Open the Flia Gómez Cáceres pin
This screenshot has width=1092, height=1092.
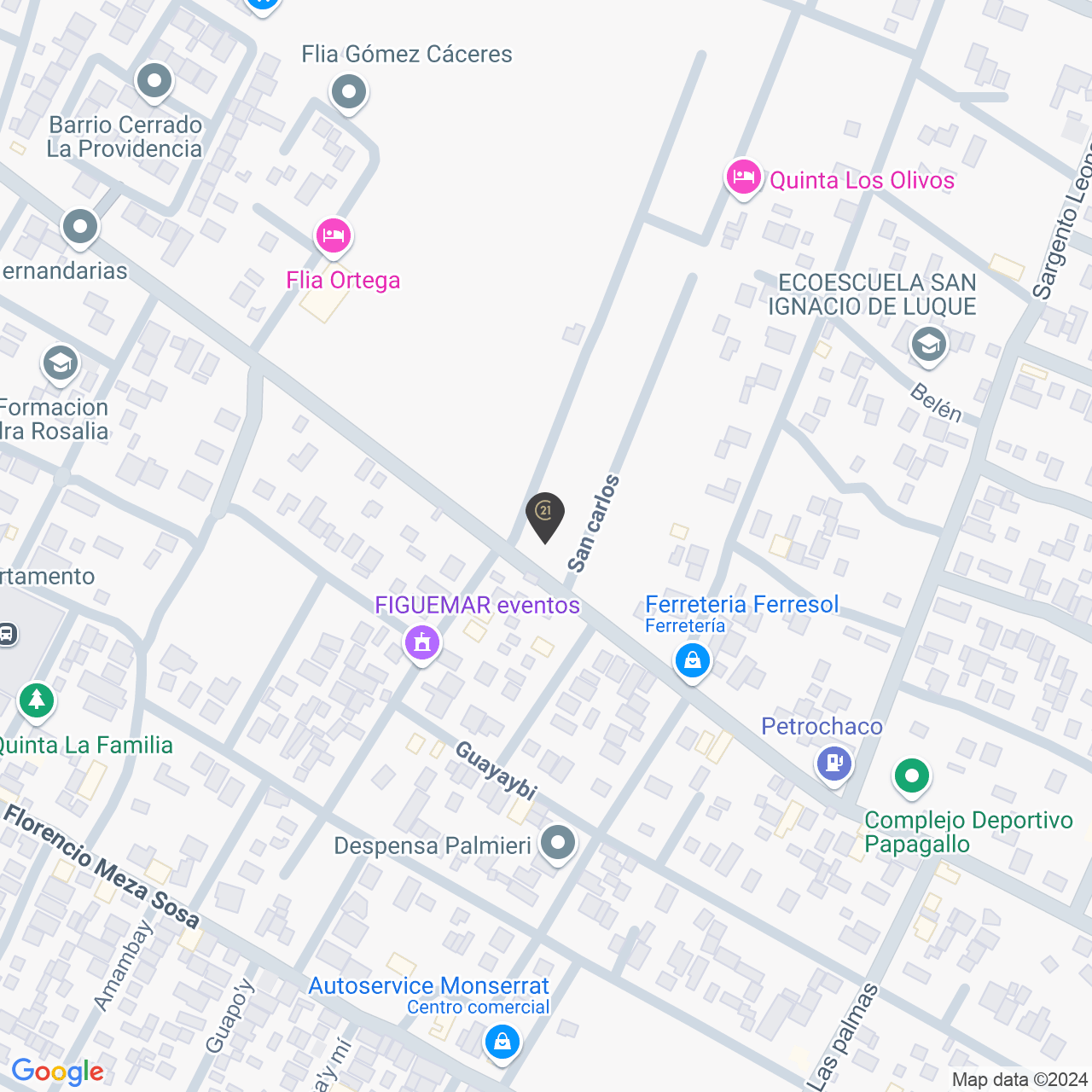pos(348,92)
